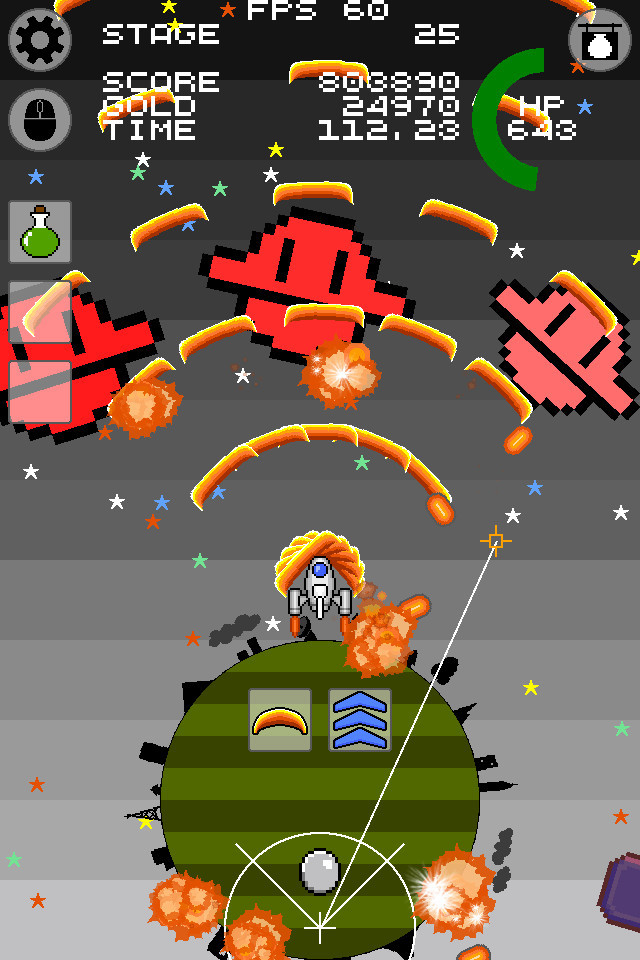Tap the blue chevrons upgrade button
The image size is (640, 960).
[360, 720]
